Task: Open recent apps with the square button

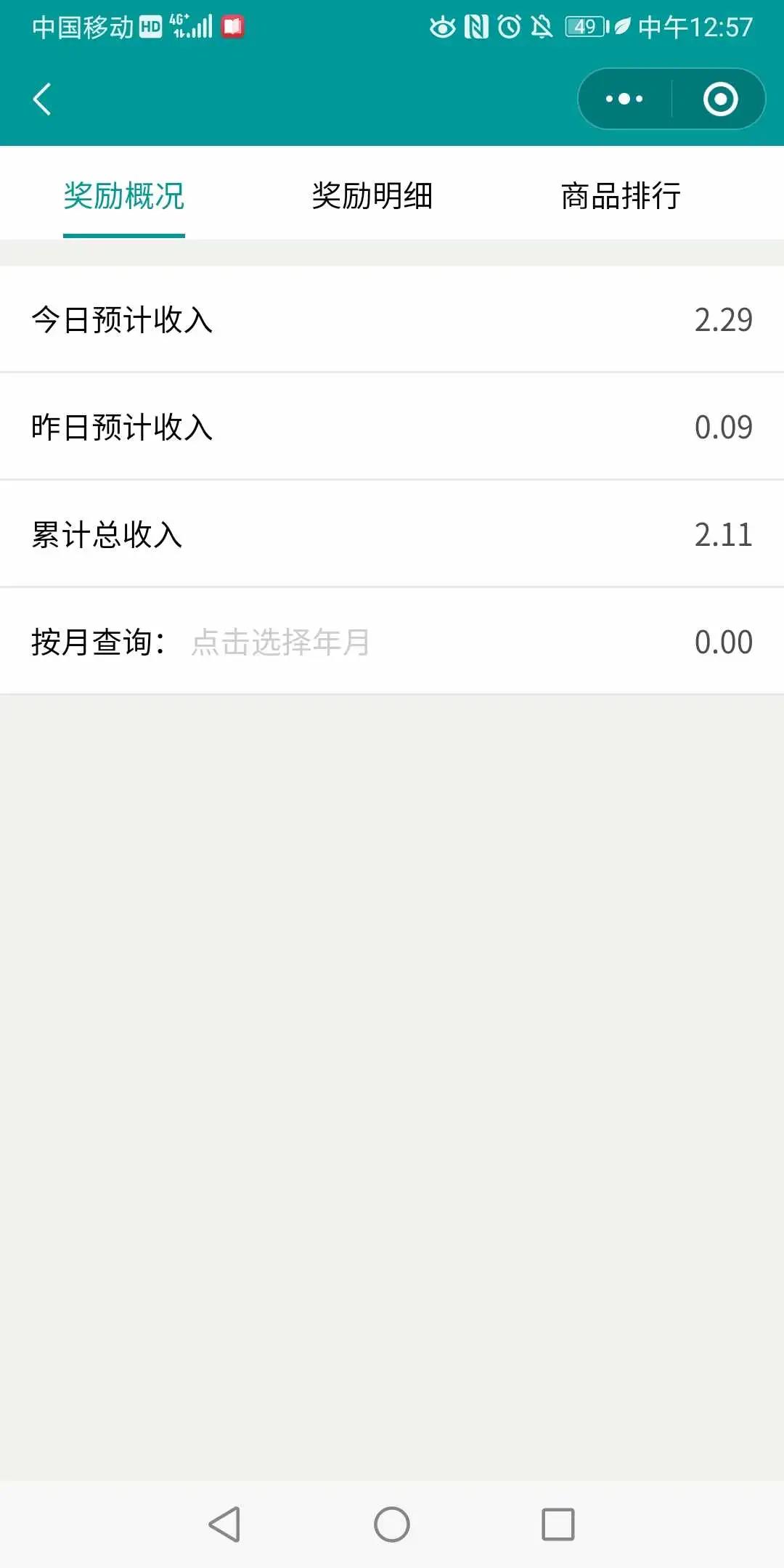Action: coord(558,1524)
